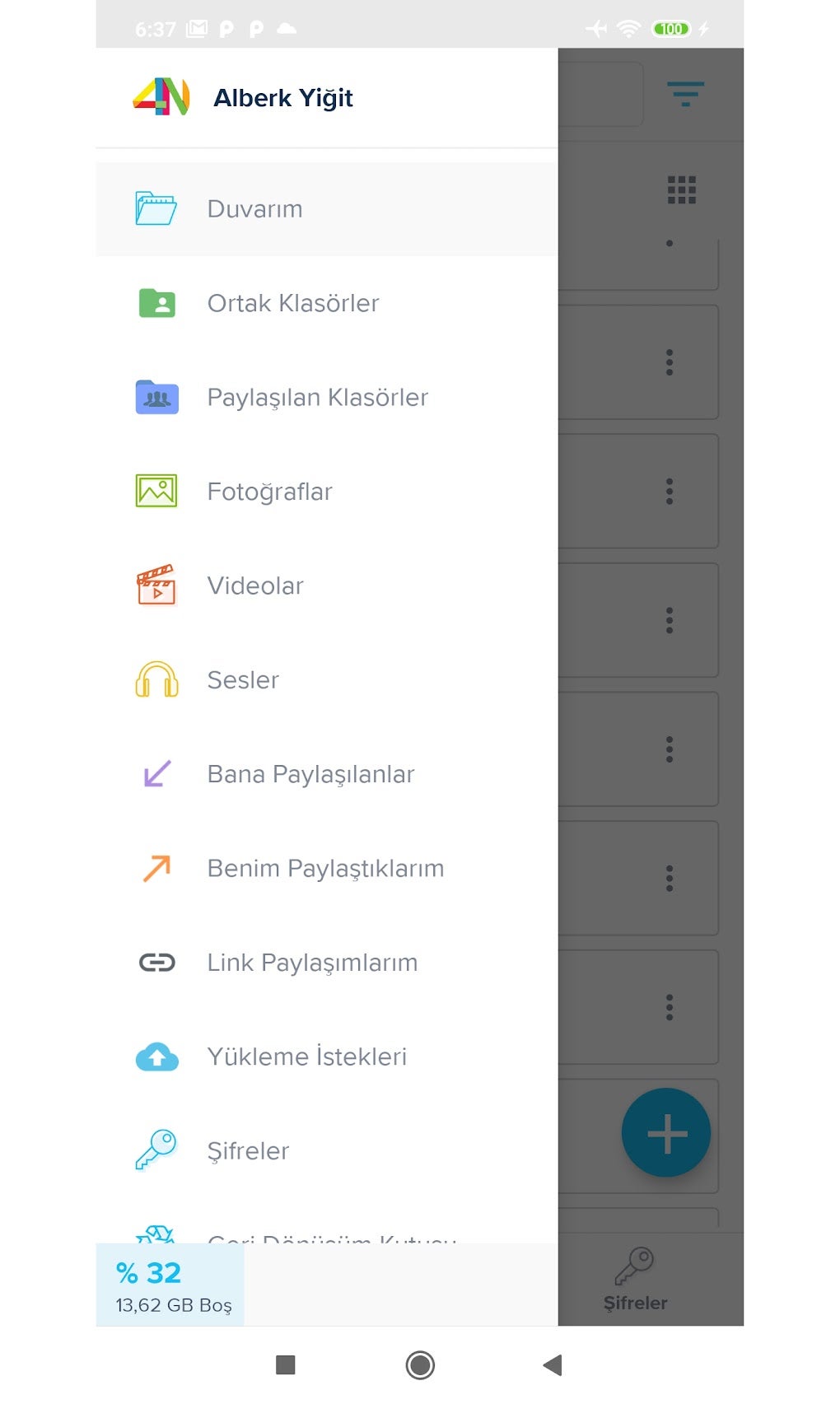840x1404 pixels.
Task: Open Şifreler in the drawer menu
Action: point(248,1150)
